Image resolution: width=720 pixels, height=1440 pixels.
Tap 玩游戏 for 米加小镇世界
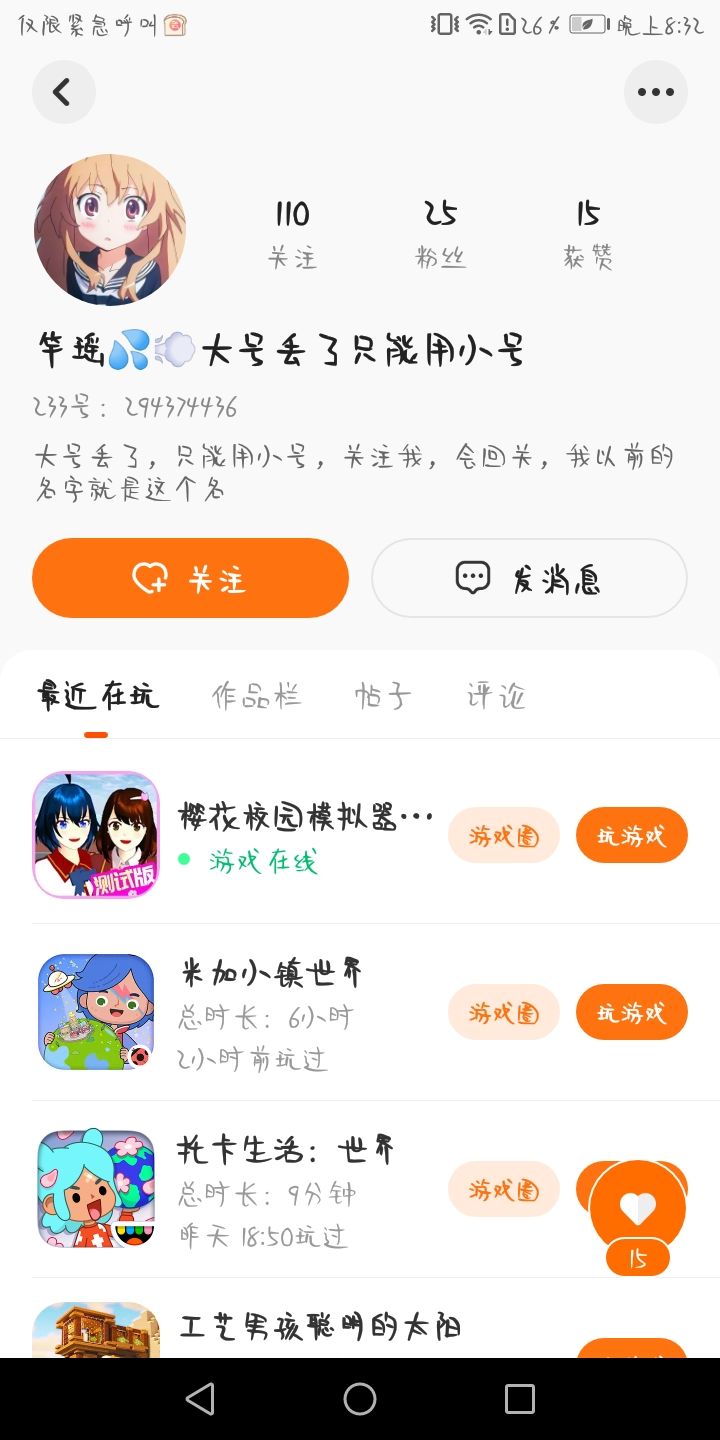click(x=631, y=1012)
